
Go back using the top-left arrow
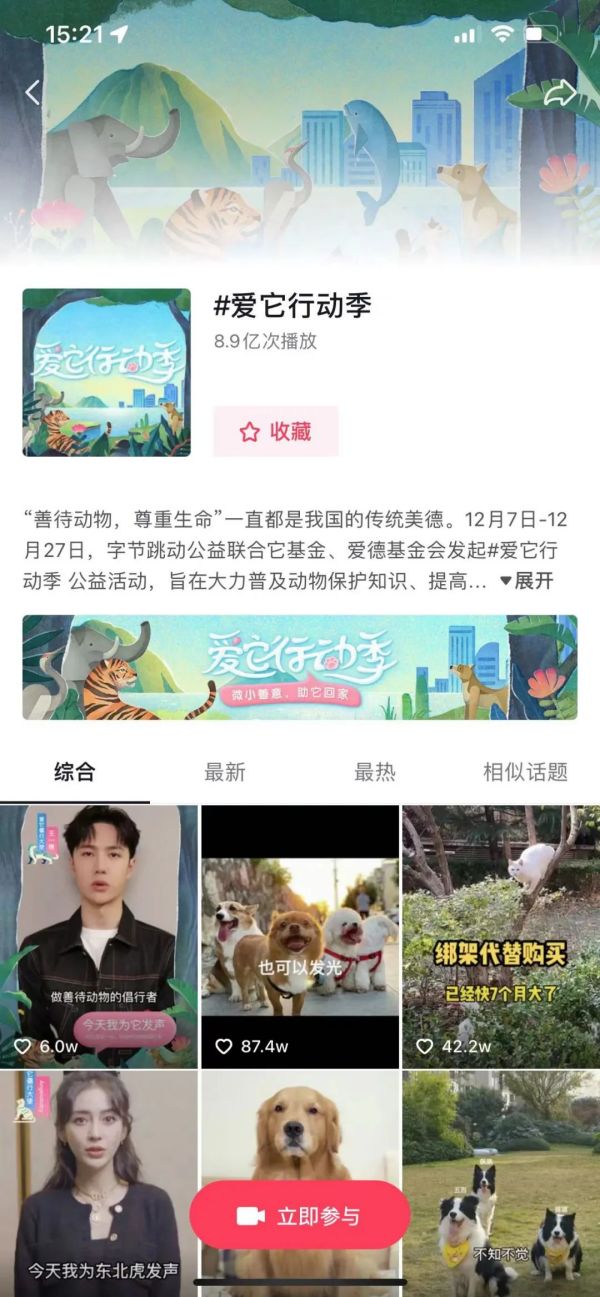pyautogui.click(x=32, y=93)
